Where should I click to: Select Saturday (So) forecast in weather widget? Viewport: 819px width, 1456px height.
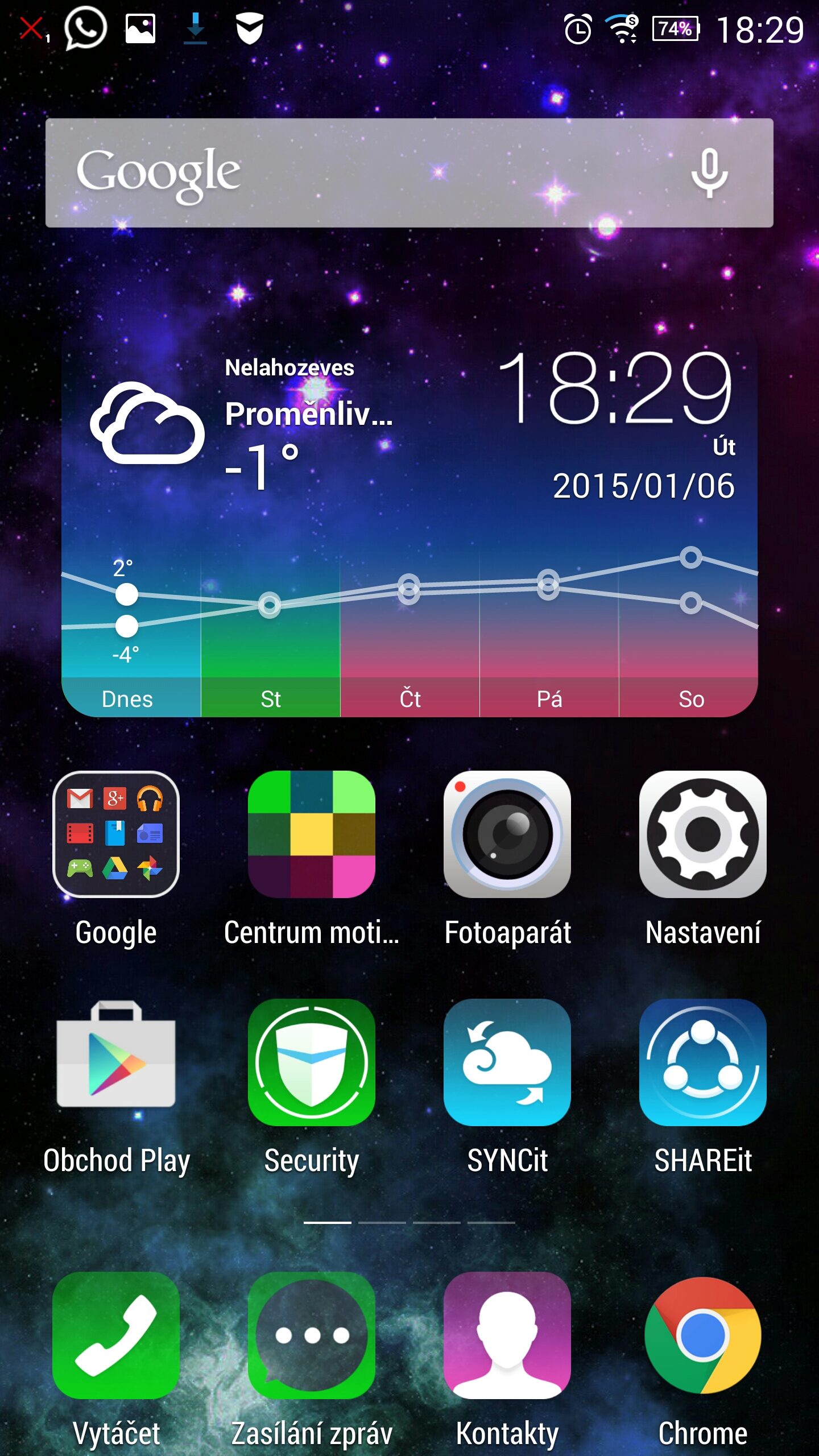coord(689,637)
